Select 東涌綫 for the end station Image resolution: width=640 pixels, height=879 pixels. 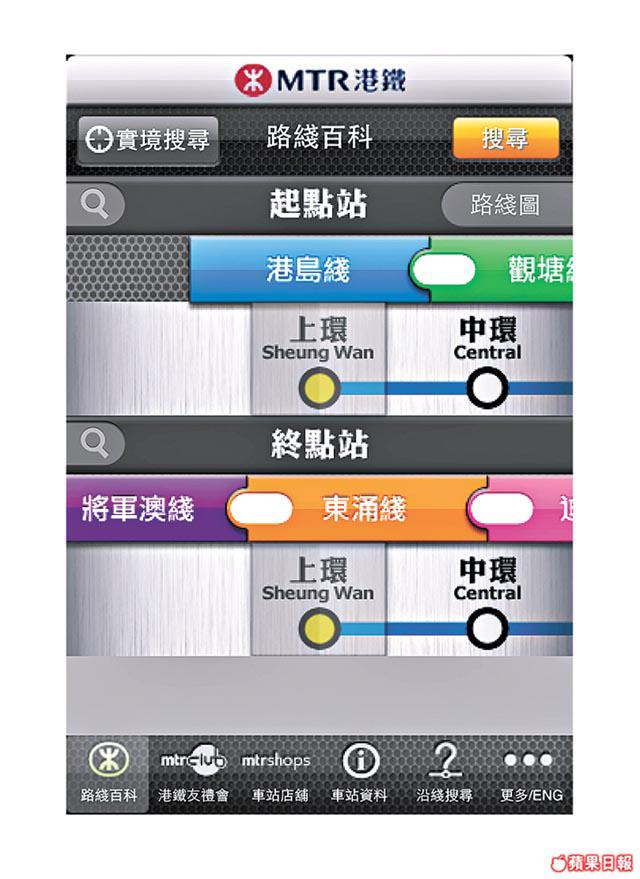click(364, 509)
